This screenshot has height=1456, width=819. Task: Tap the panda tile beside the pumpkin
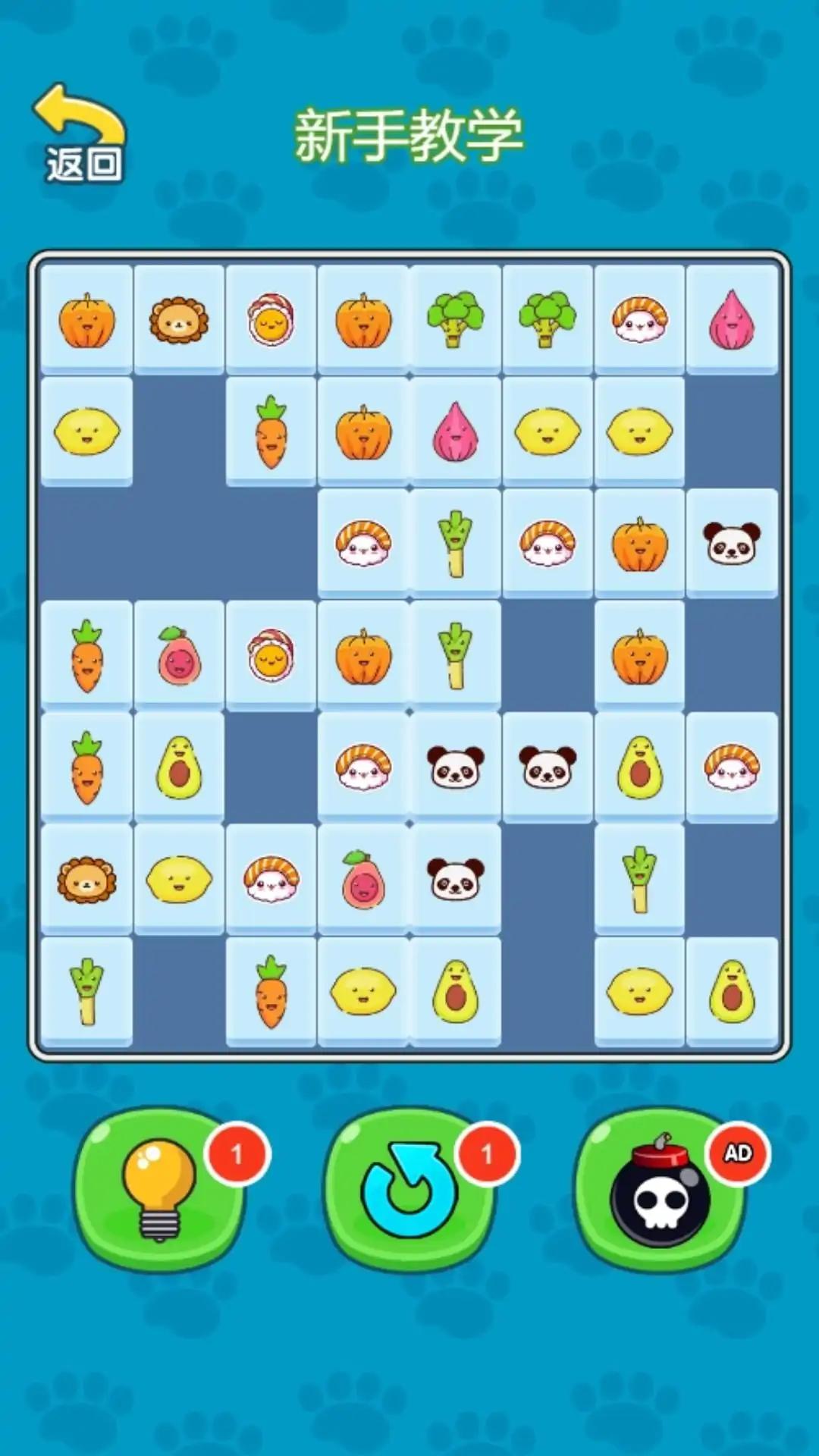coord(731,544)
